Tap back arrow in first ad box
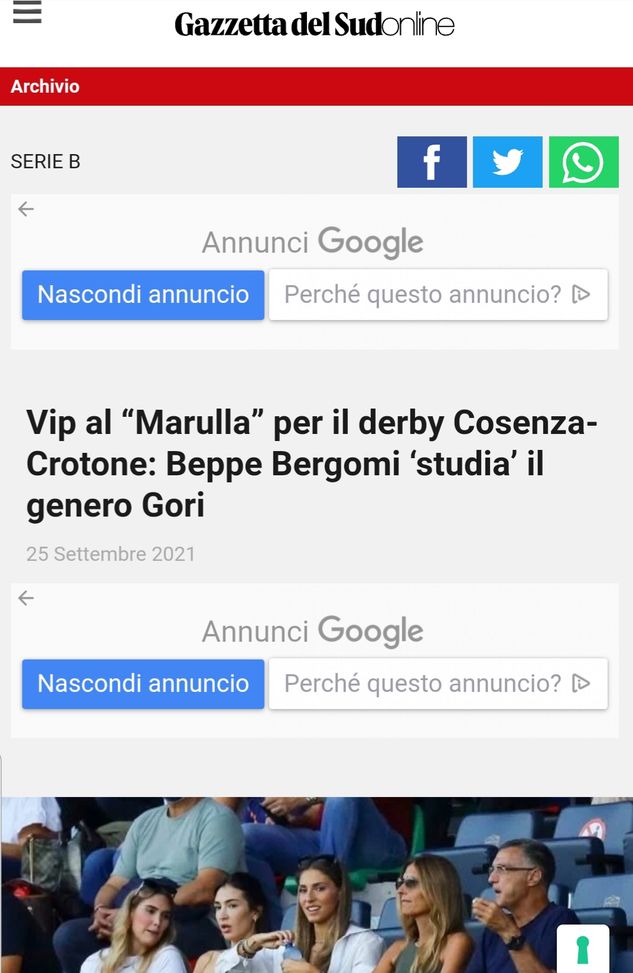Screen dimensions: 633x973 [26, 209]
